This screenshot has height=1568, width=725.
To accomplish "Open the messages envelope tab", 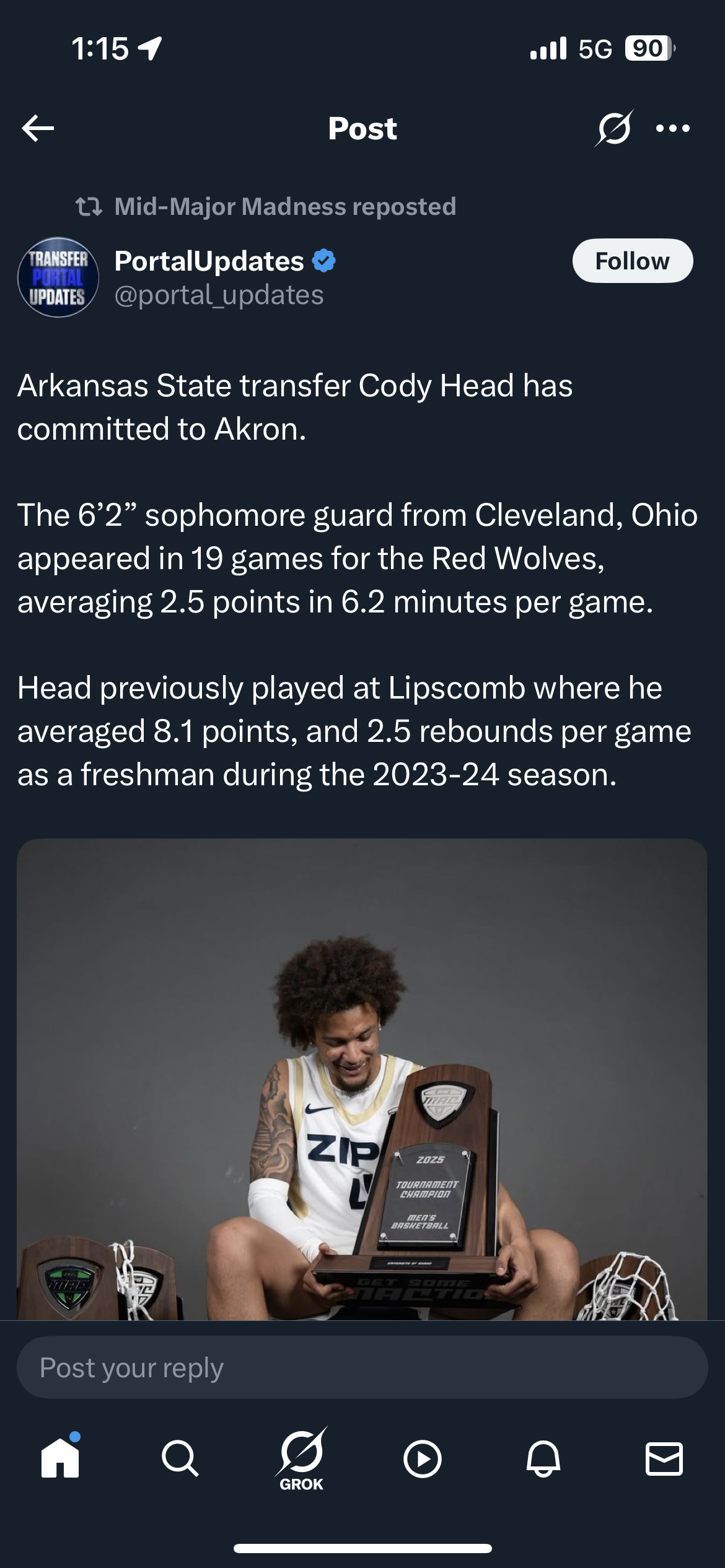I will (664, 1459).
